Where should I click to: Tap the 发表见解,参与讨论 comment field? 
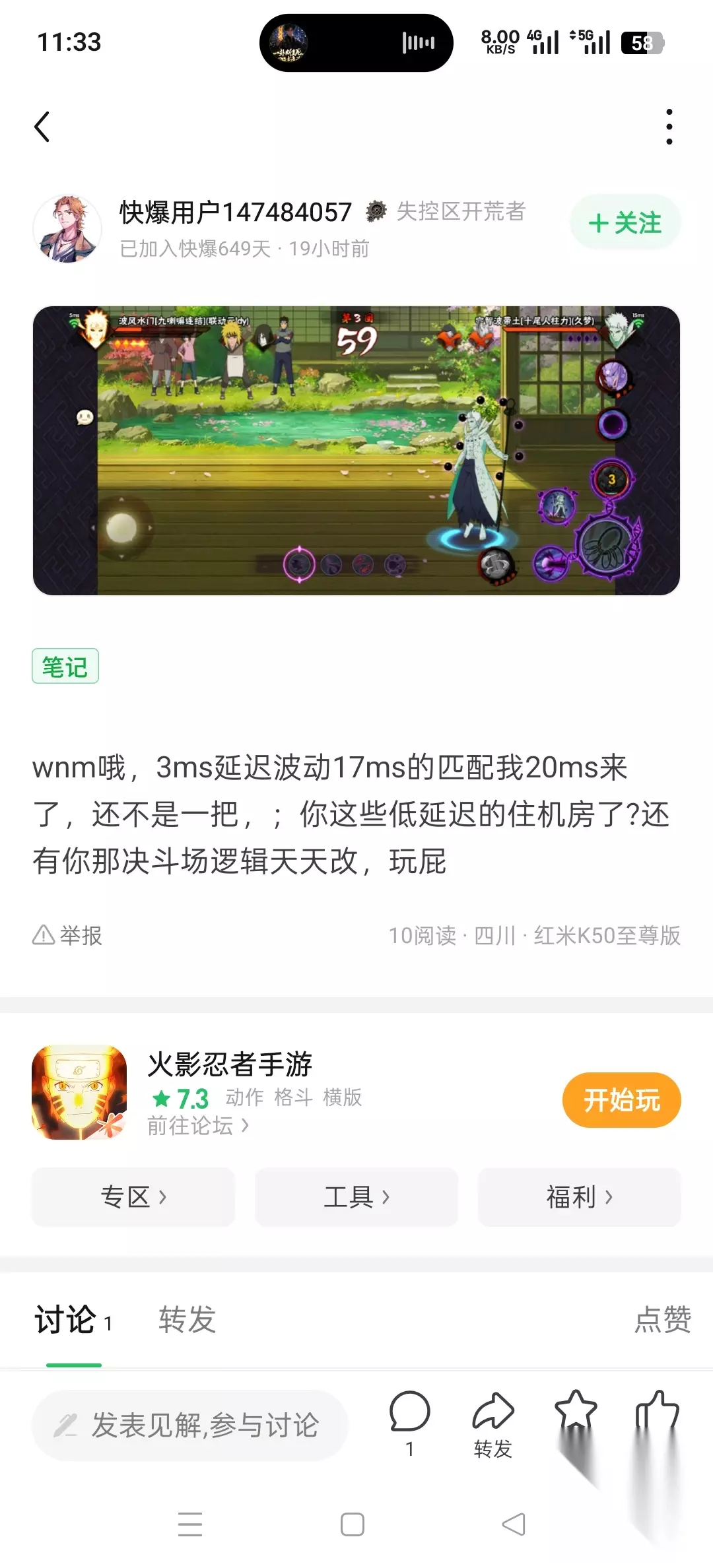(190, 1425)
